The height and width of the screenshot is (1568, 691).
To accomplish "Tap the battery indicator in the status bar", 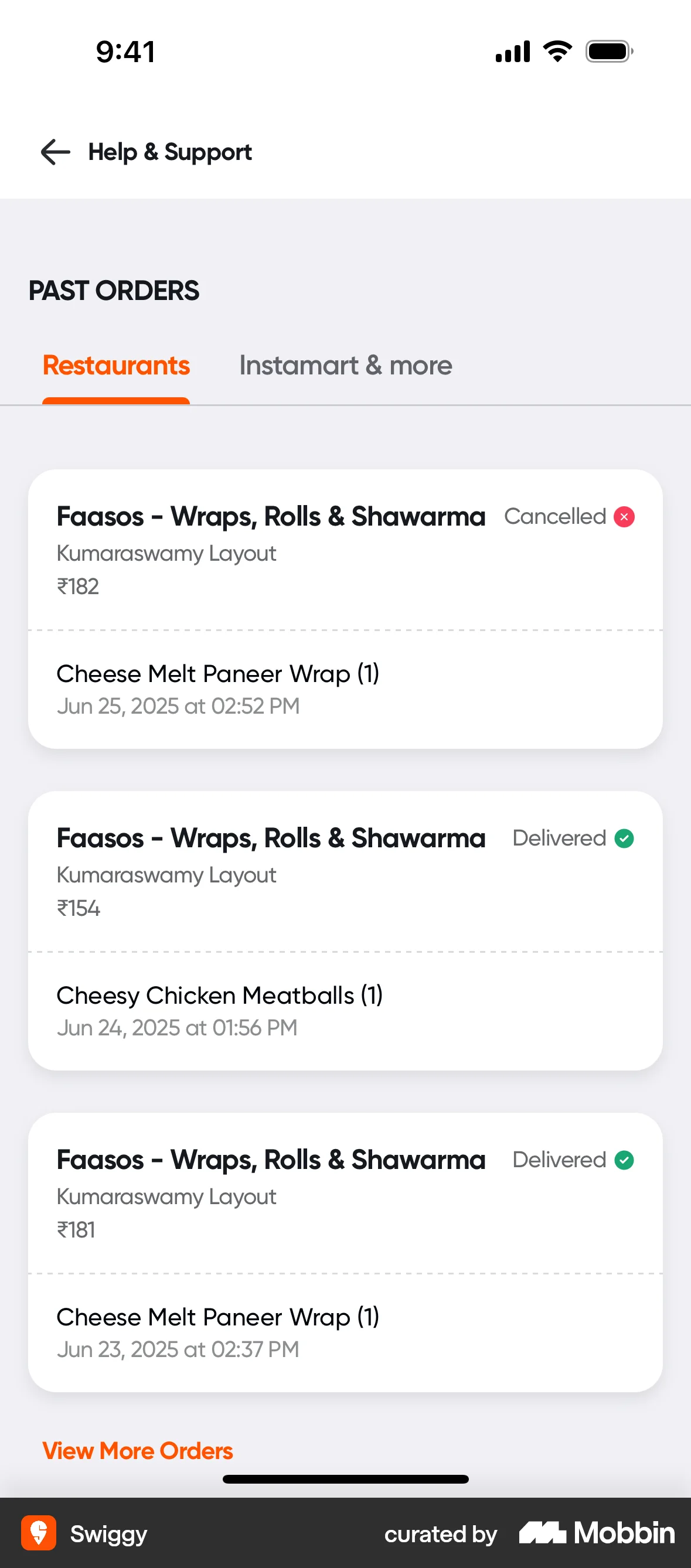I will coord(608,52).
